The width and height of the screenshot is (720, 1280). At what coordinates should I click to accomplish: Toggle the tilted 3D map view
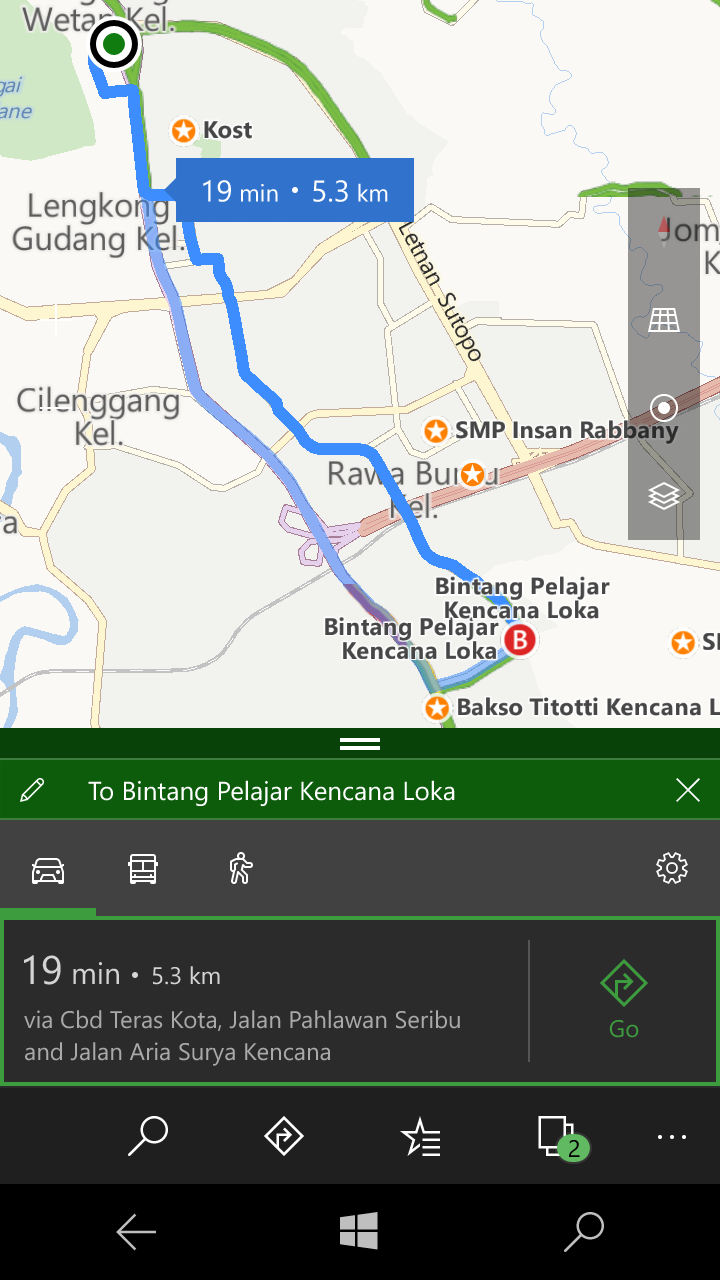tap(664, 320)
